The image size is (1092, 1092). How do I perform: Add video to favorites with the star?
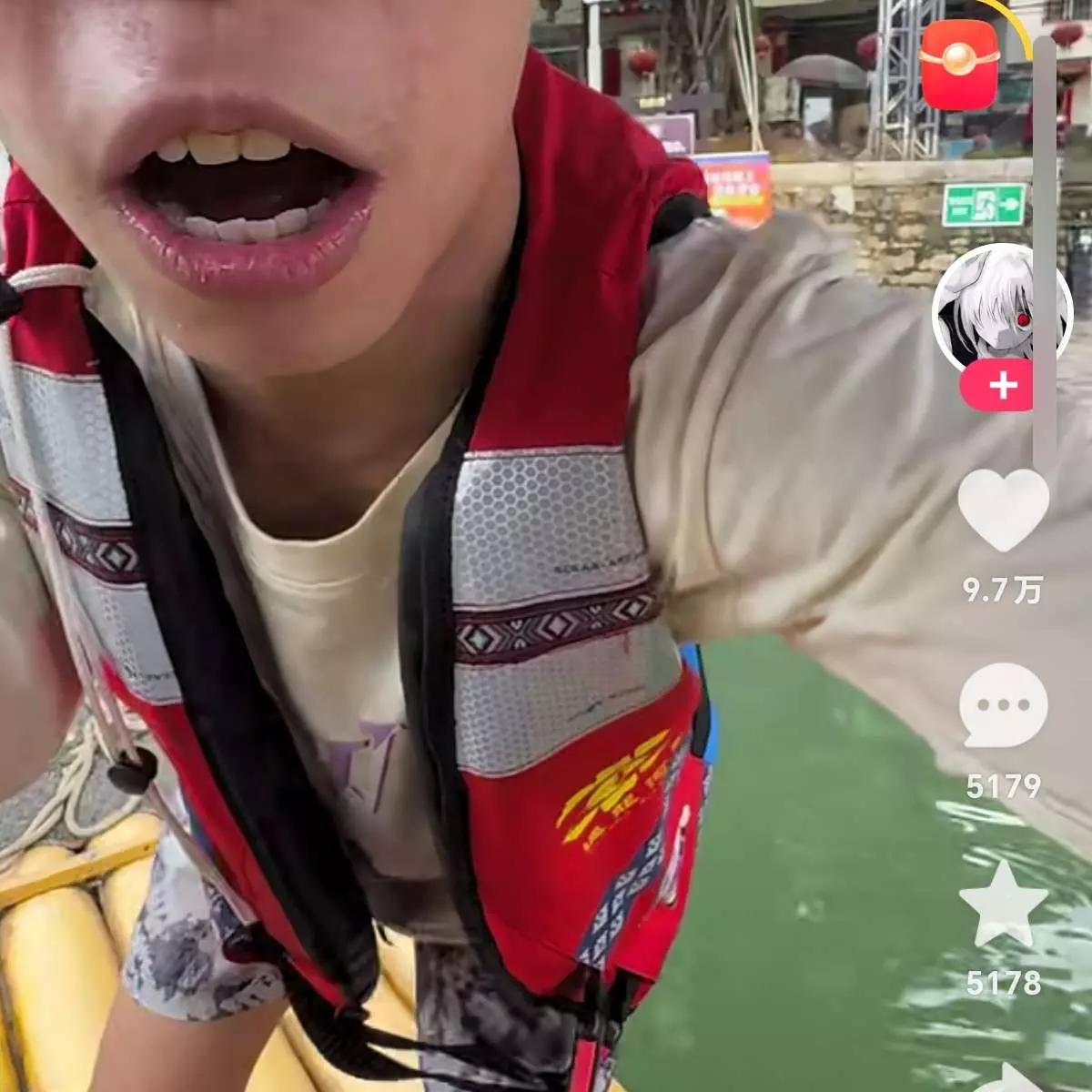tap(1003, 904)
